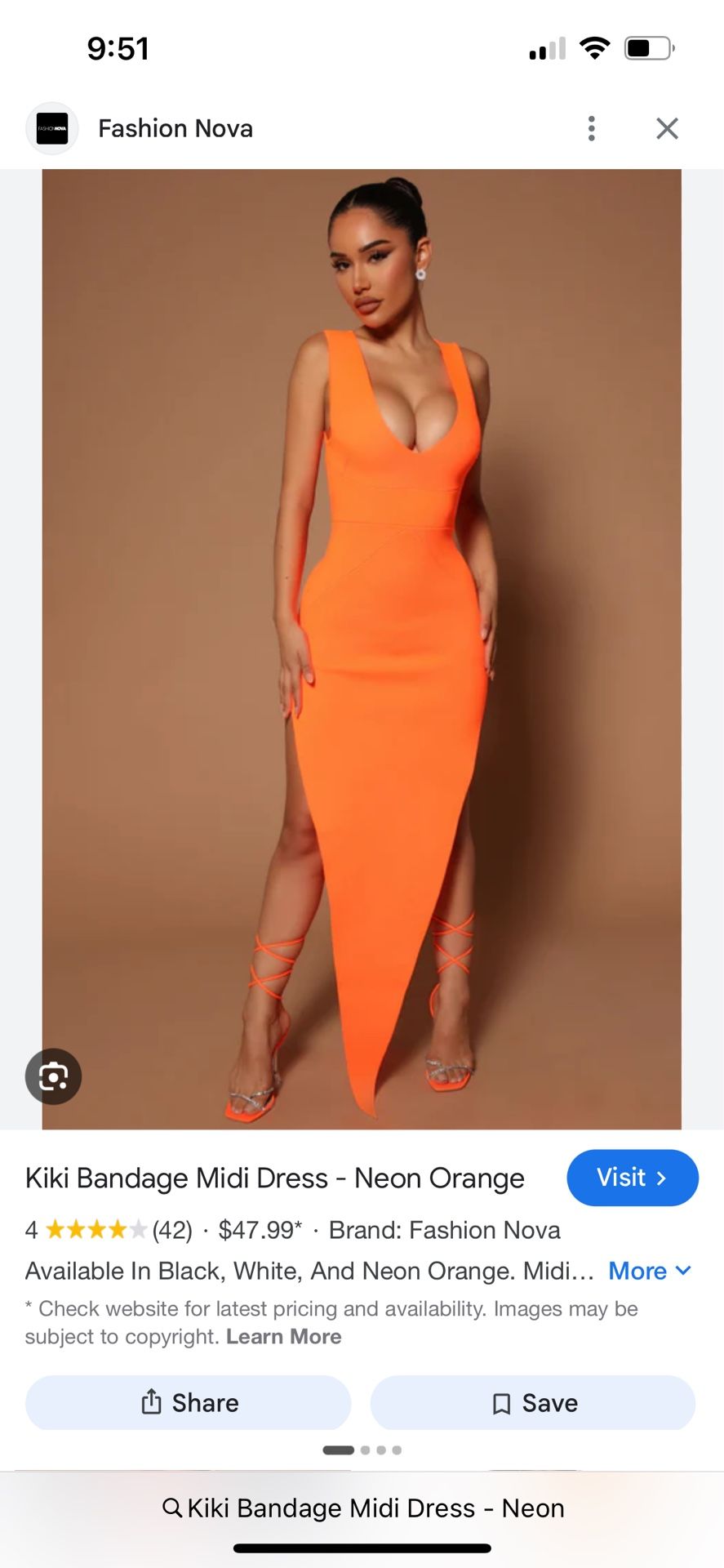The height and width of the screenshot is (1568, 724).
Task: Open the Learn More link
Action: pyautogui.click(x=283, y=1336)
